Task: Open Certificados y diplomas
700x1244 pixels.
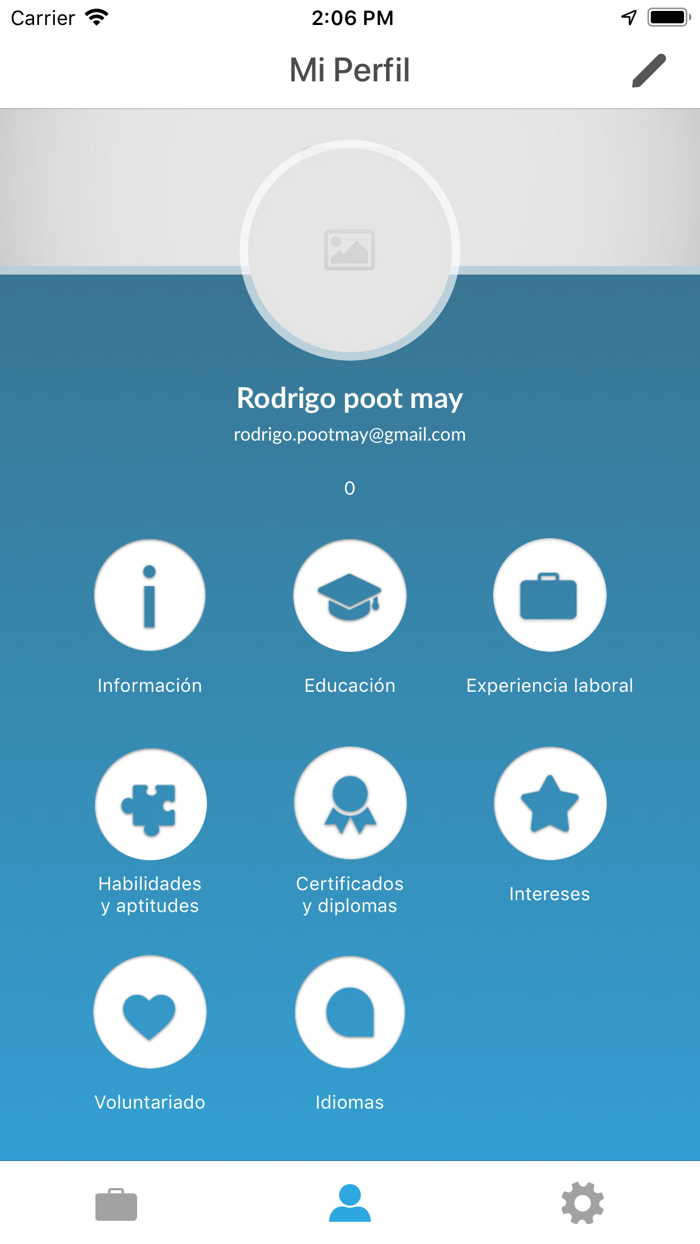Action: click(x=350, y=804)
